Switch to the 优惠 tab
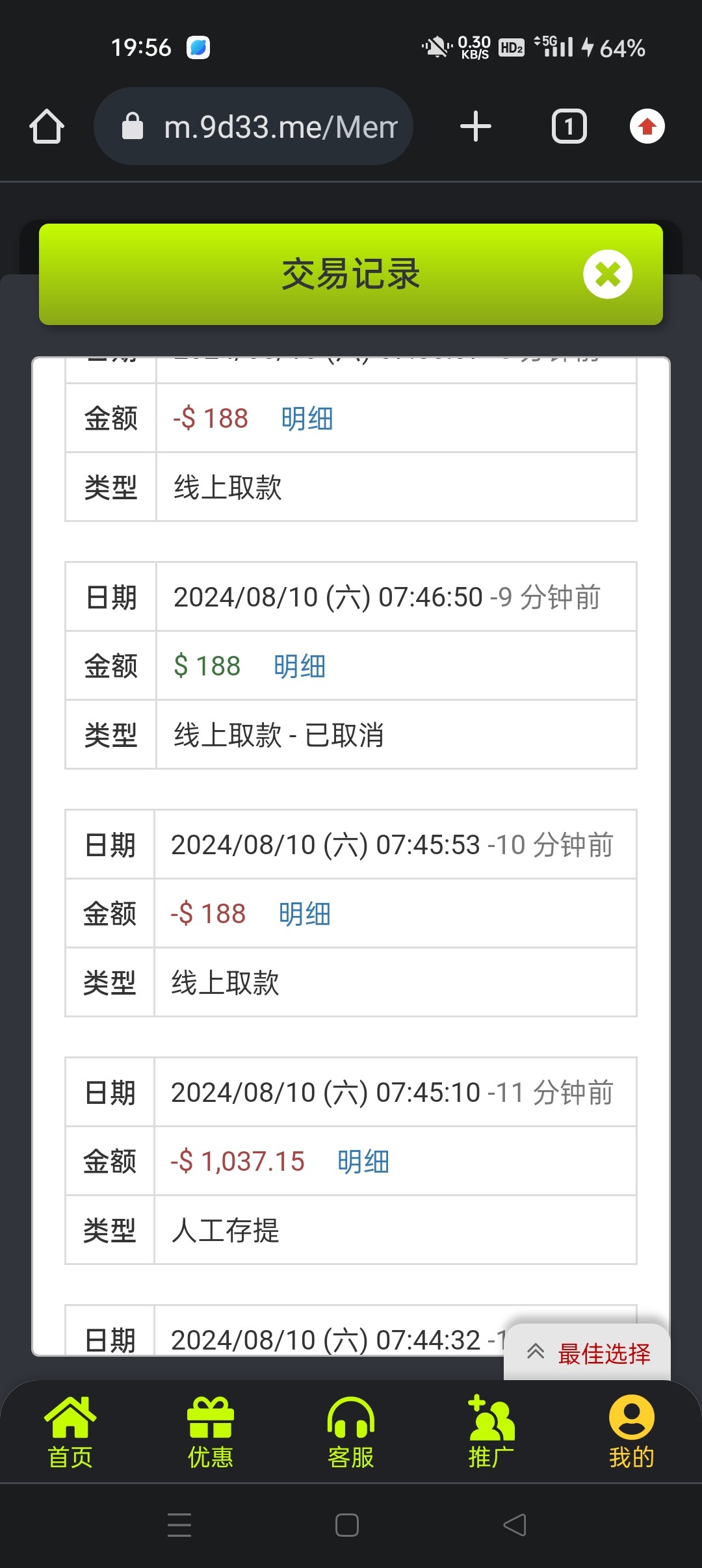702x1568 pixels. (x=211, y=1433)
